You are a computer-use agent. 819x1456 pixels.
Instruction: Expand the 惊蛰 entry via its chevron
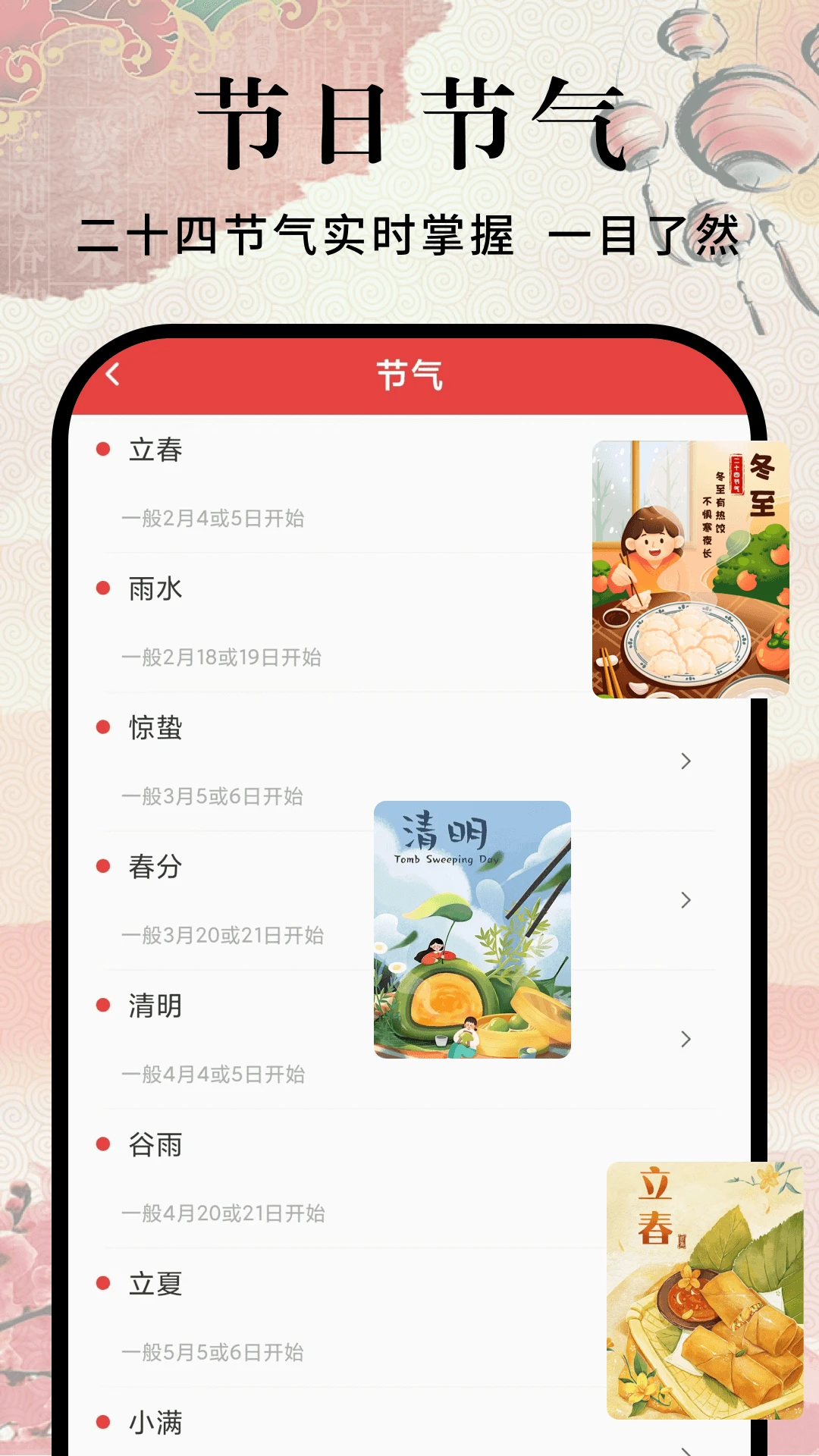(685, 762)
